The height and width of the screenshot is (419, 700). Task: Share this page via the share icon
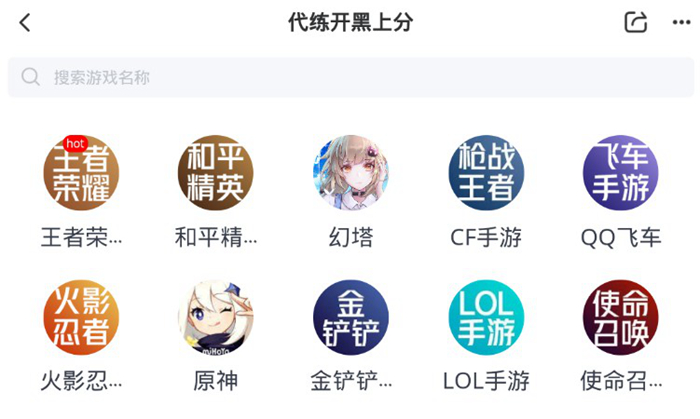(x=635, y=22)
